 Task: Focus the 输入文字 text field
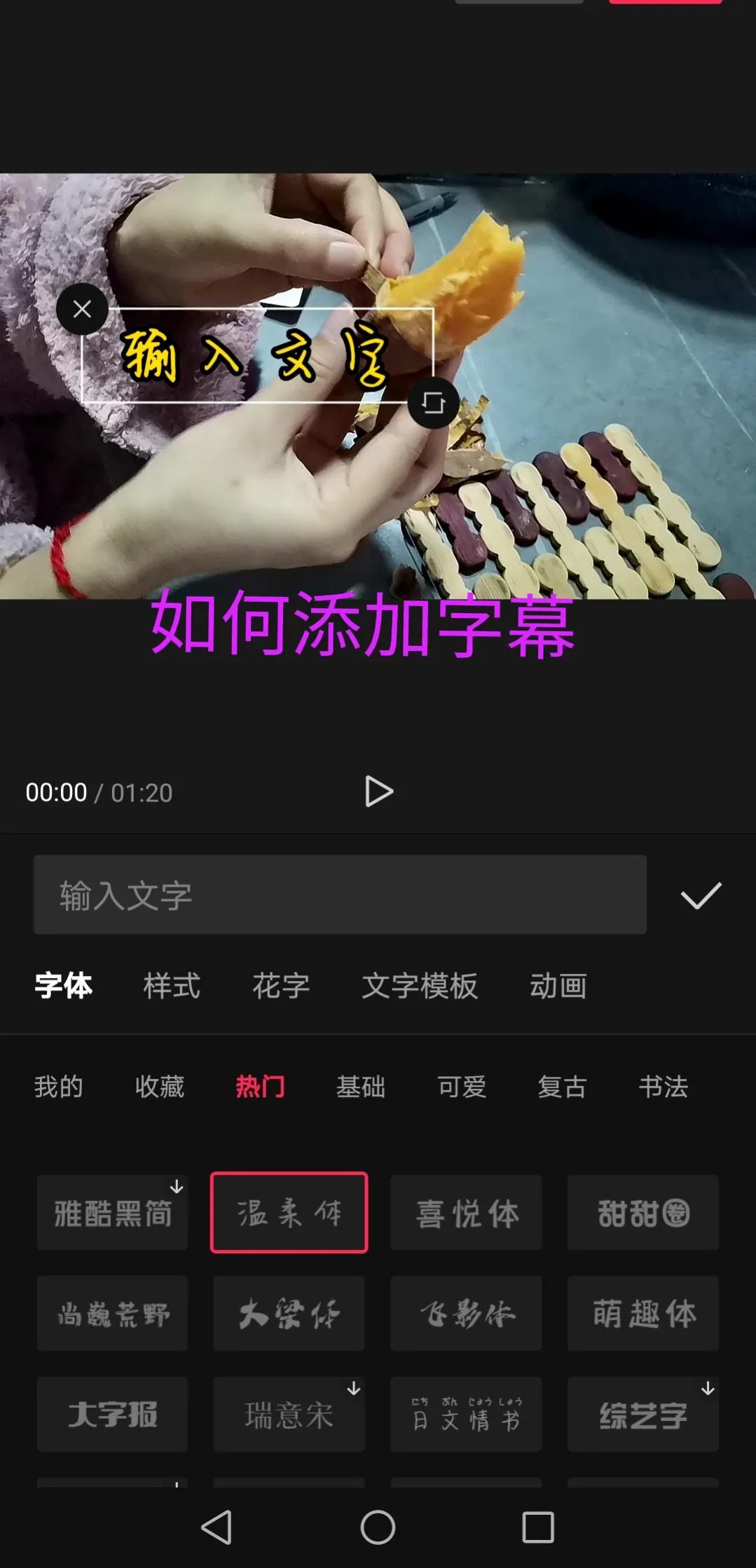point(340,895)
